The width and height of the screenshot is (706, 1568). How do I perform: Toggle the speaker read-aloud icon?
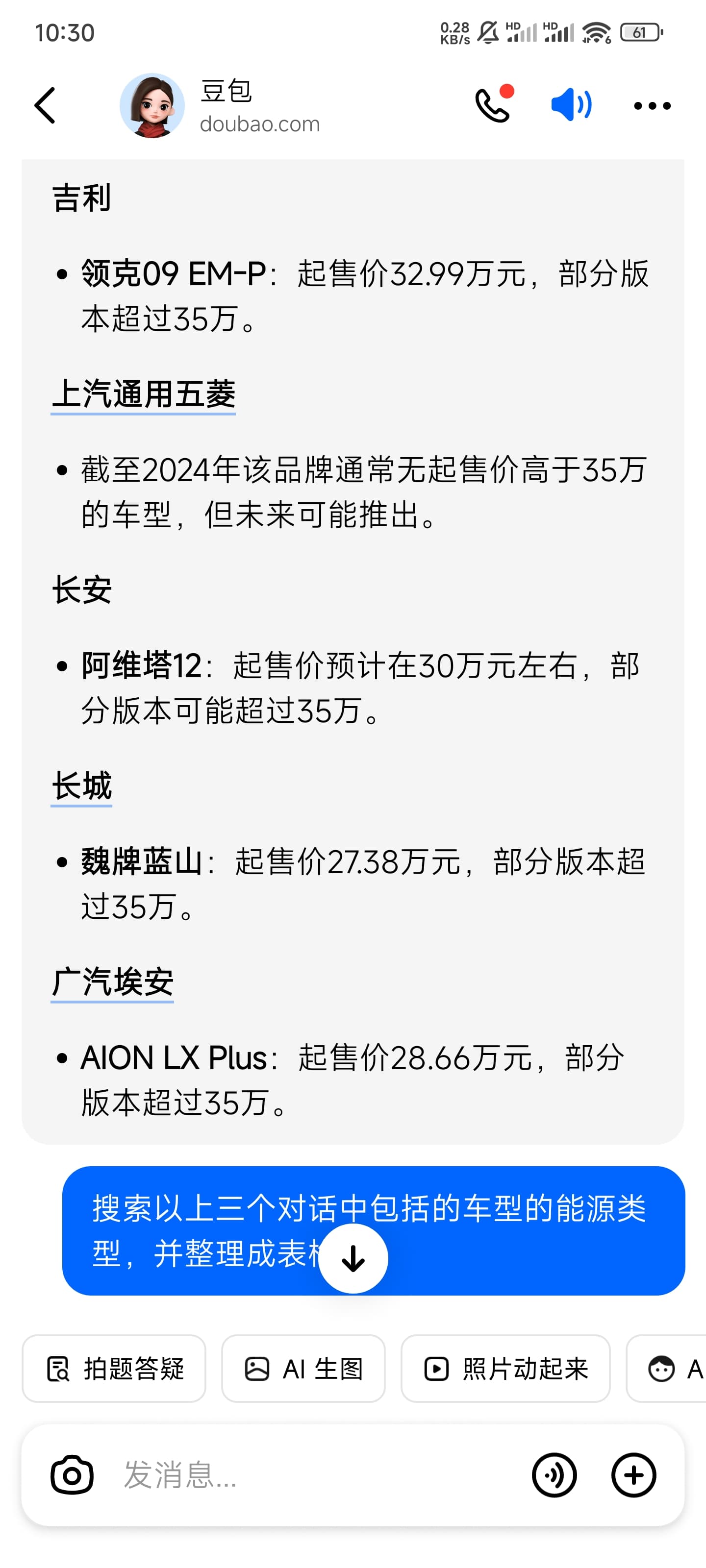pos(571,105)
